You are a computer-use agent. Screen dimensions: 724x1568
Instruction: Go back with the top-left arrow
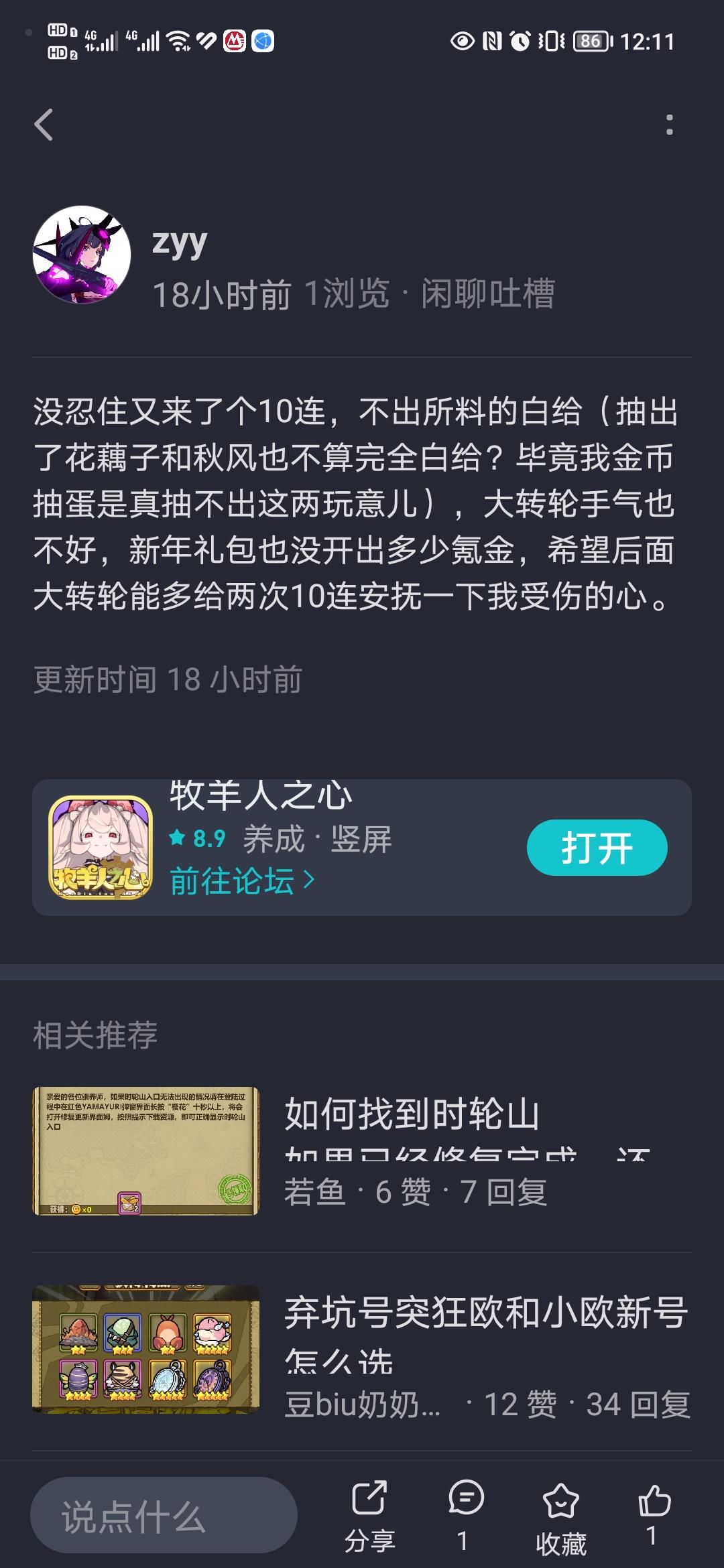[46, 124]
